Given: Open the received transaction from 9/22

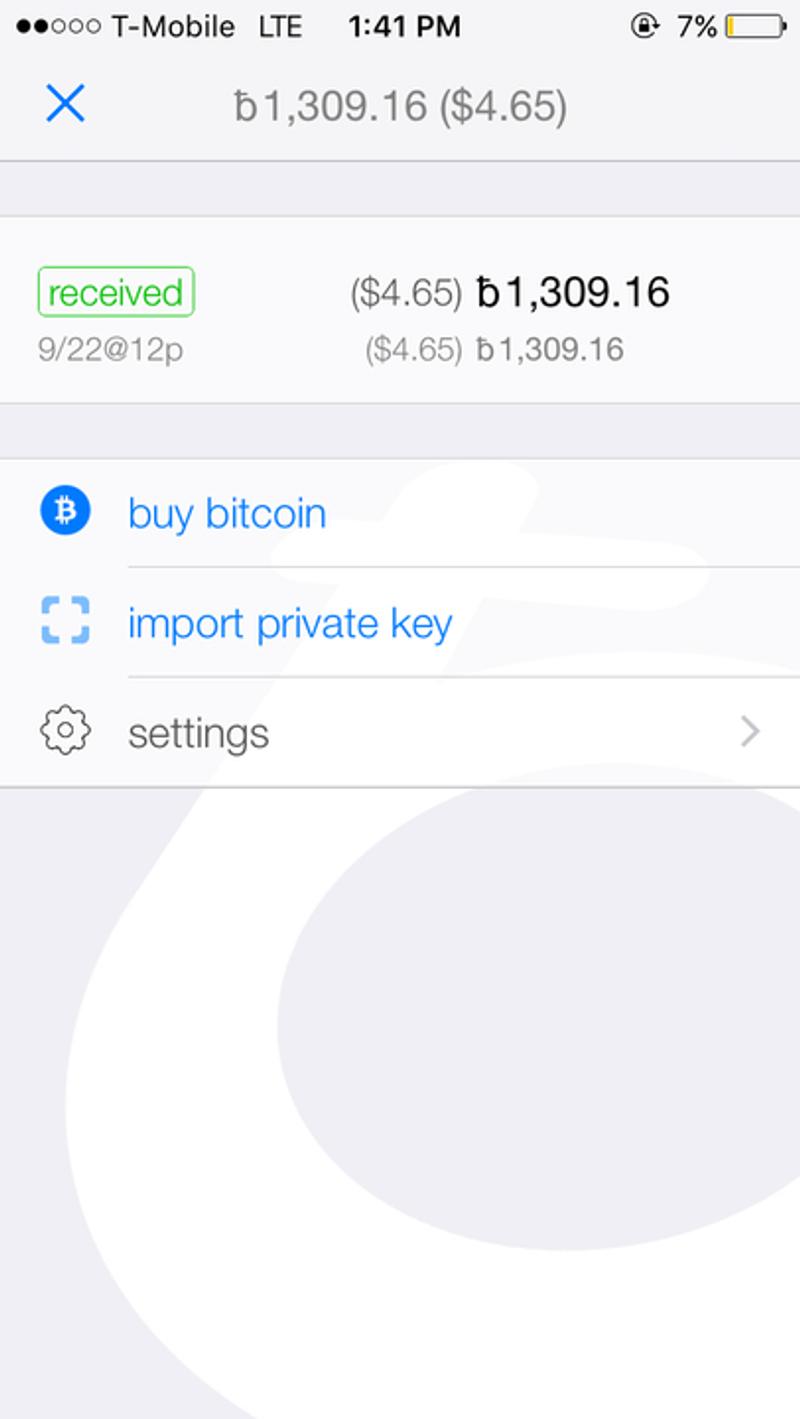Looking at the screenshot, I should 400,310.
